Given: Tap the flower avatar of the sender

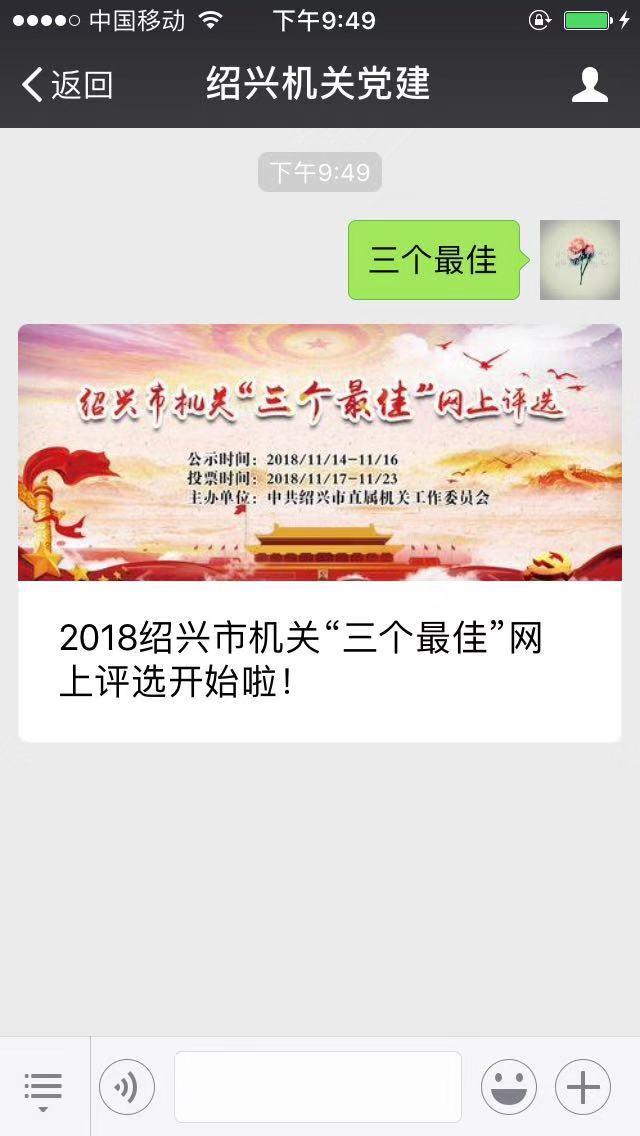Looking at the screenshot, I should point(580,260).
